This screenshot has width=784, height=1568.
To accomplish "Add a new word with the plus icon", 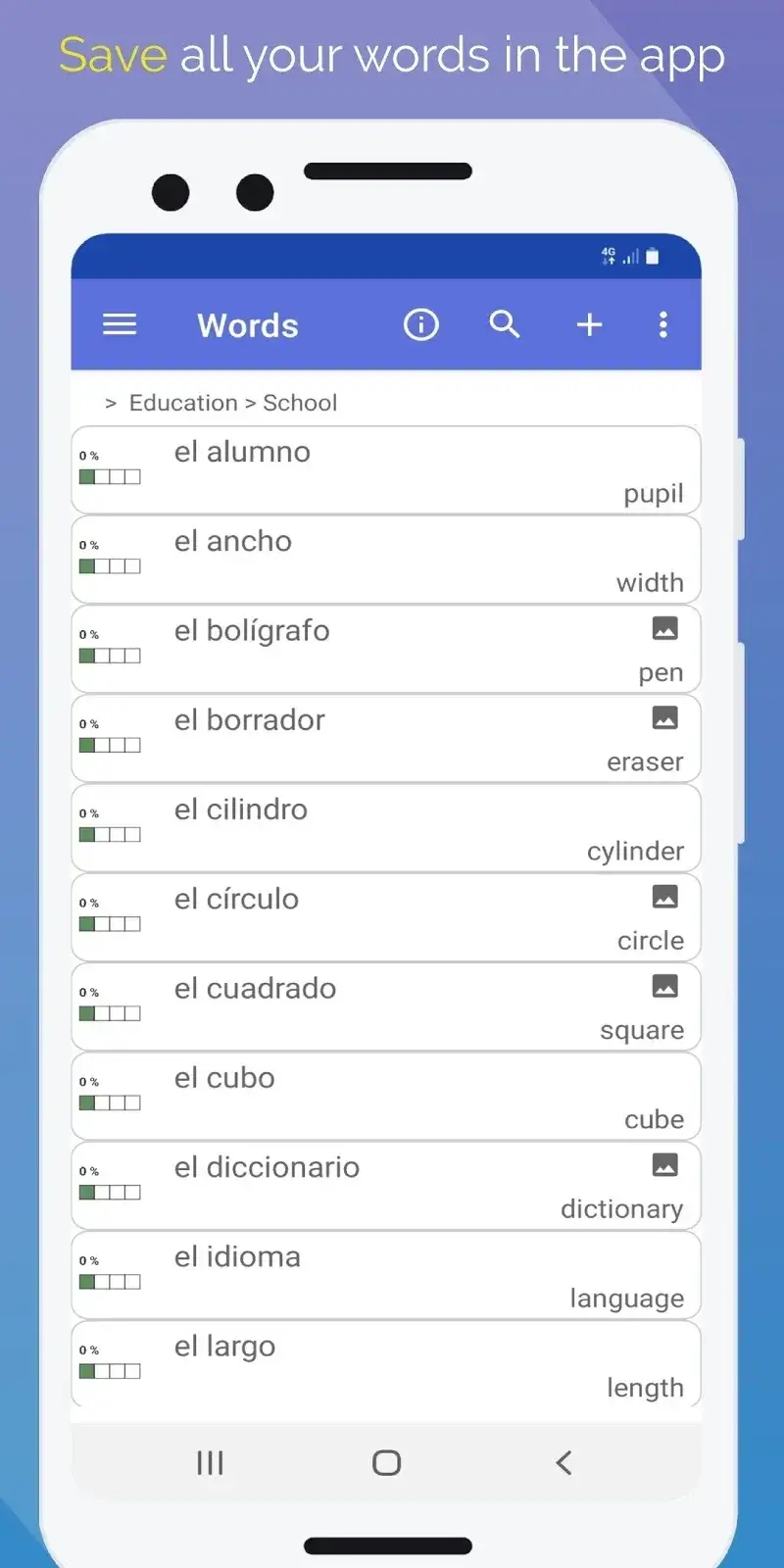I will 589,324.
